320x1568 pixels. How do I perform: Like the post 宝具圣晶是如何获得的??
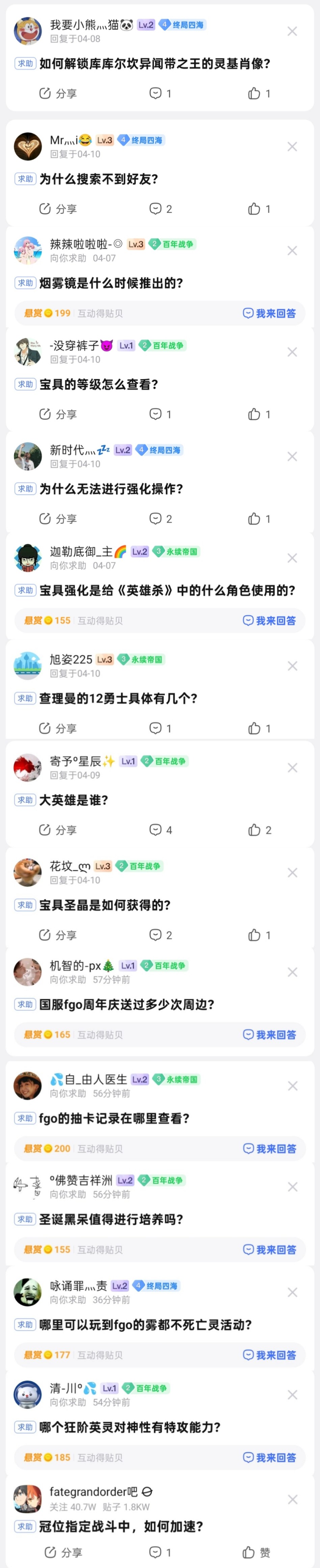[x=259, y=935]
